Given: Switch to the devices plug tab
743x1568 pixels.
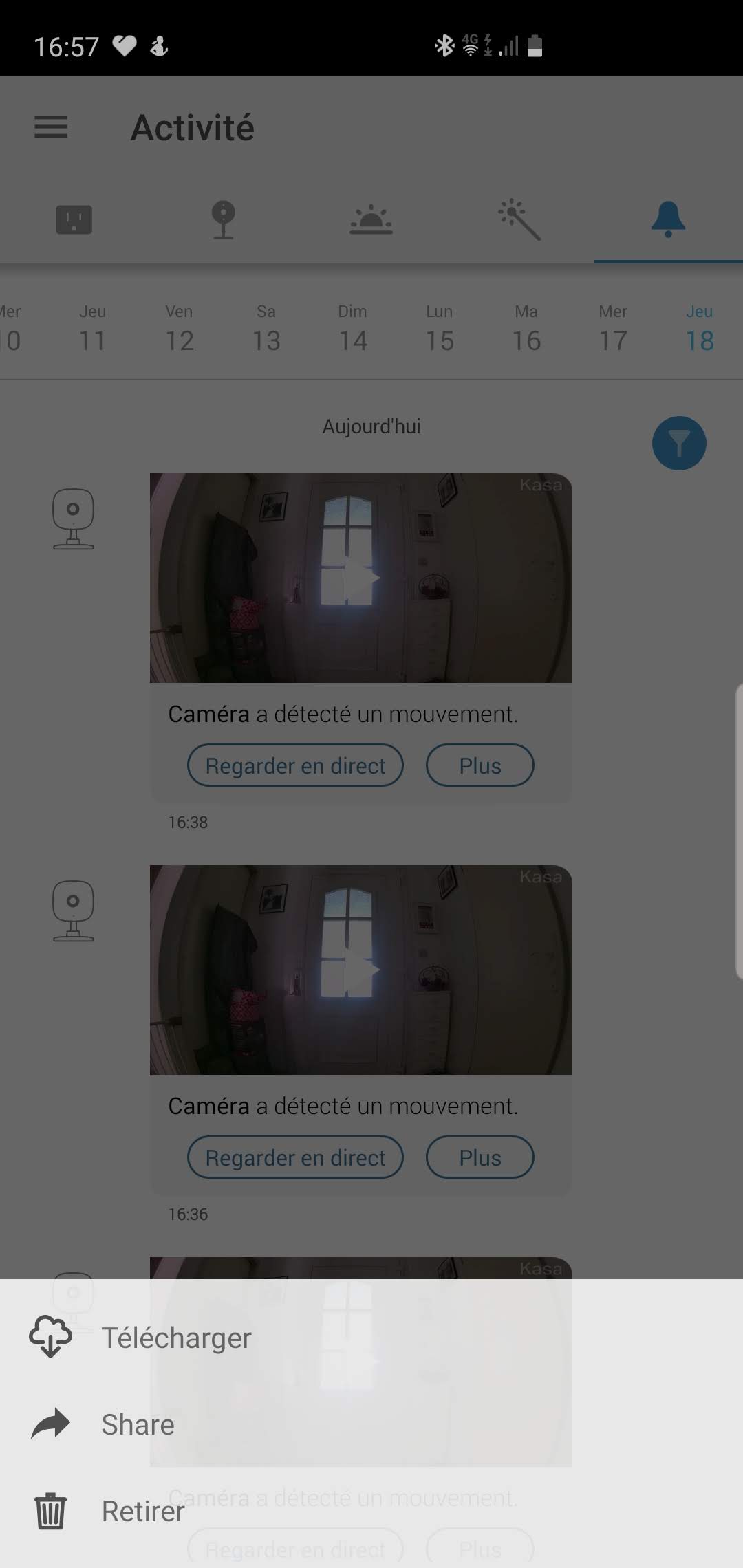Looking at the screenshot, I should (x=74, y=220).
